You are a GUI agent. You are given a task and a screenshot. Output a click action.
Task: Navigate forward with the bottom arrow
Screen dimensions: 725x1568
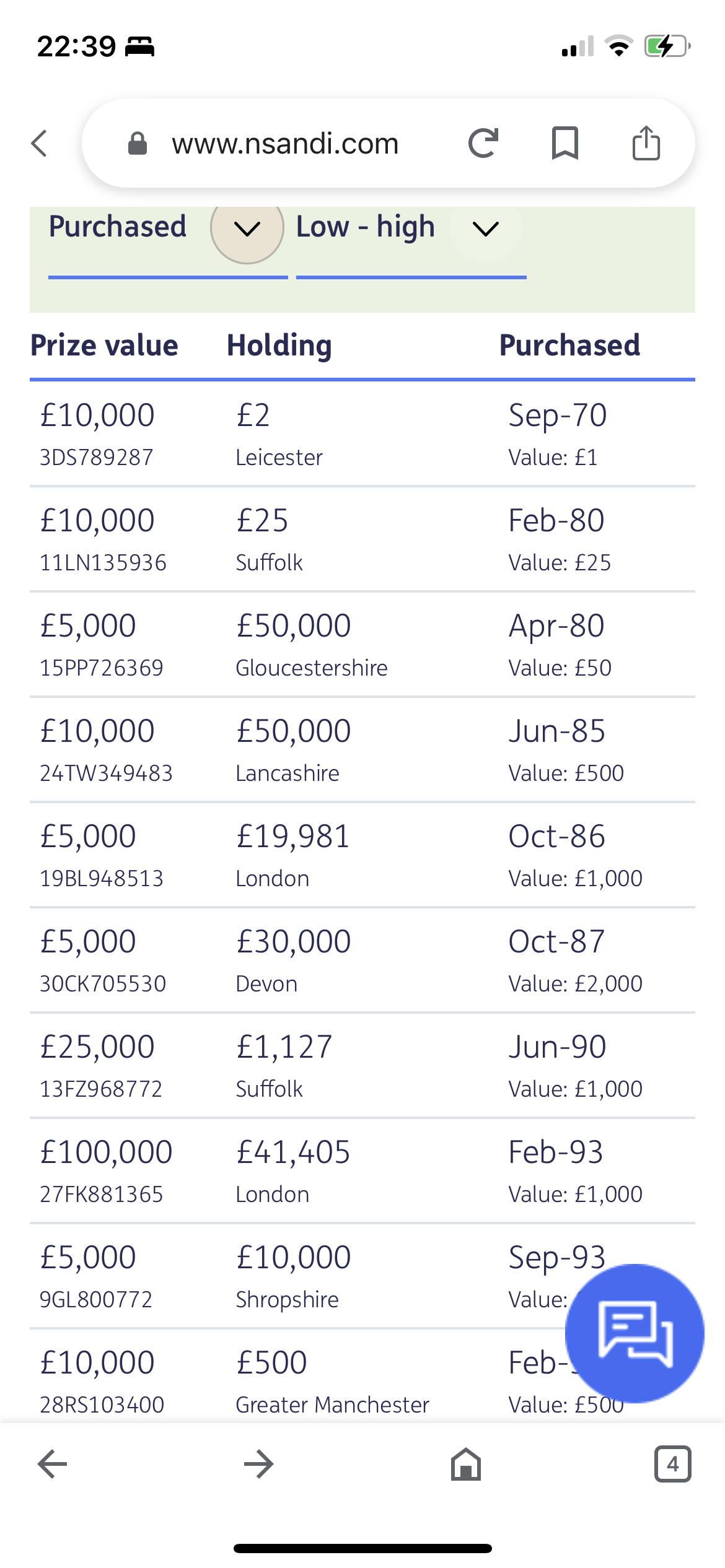[259, 1464]
